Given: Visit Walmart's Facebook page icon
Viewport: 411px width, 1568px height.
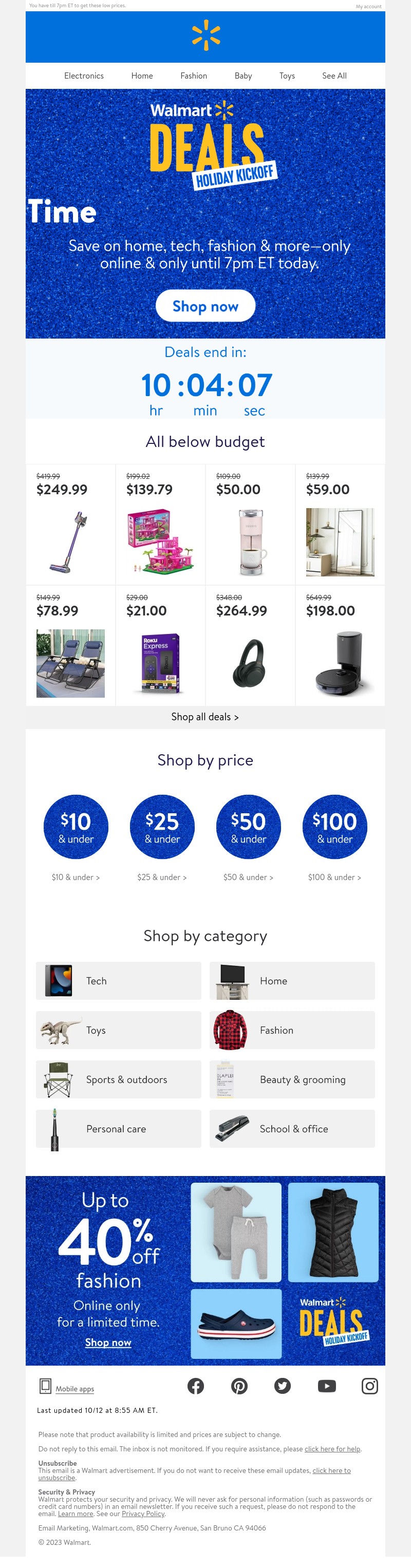Looking at the screenshot, I should pos(195,1386).
